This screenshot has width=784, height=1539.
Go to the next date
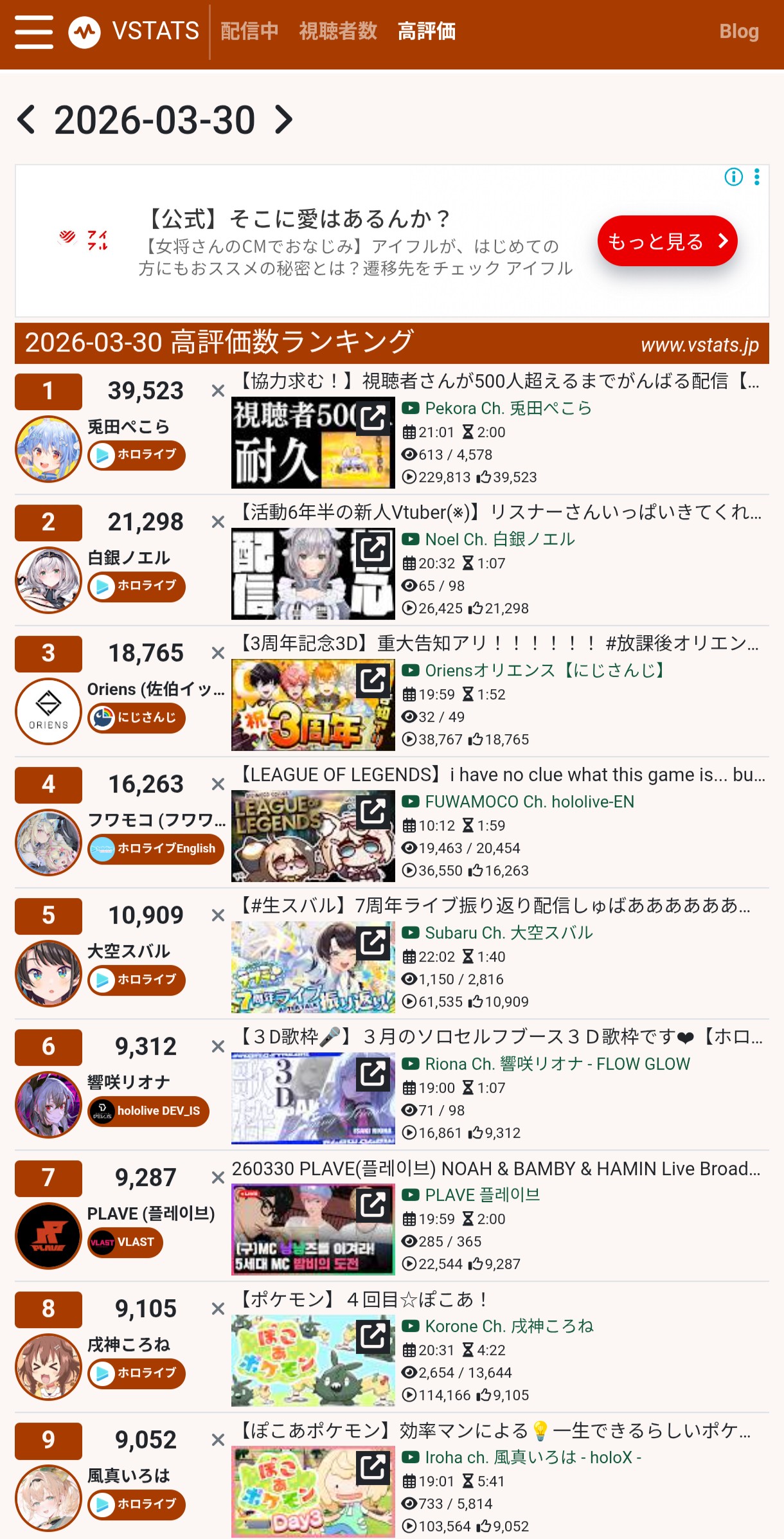click(283, 120)
